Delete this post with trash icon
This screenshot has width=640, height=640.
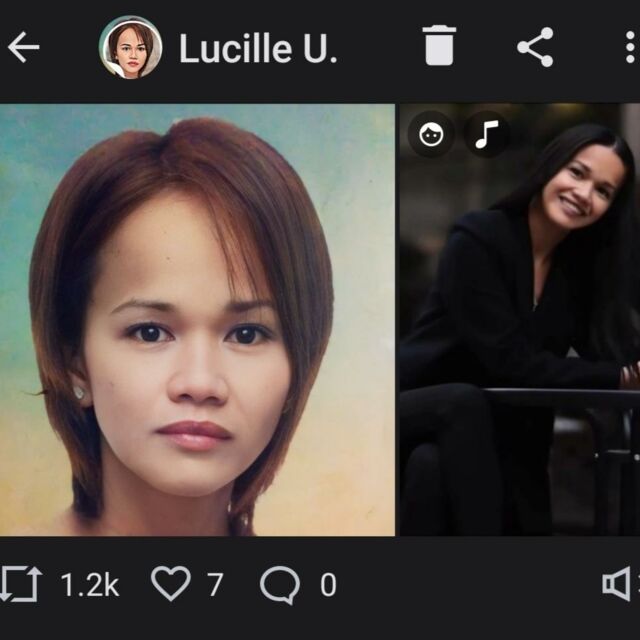[439, 47]
